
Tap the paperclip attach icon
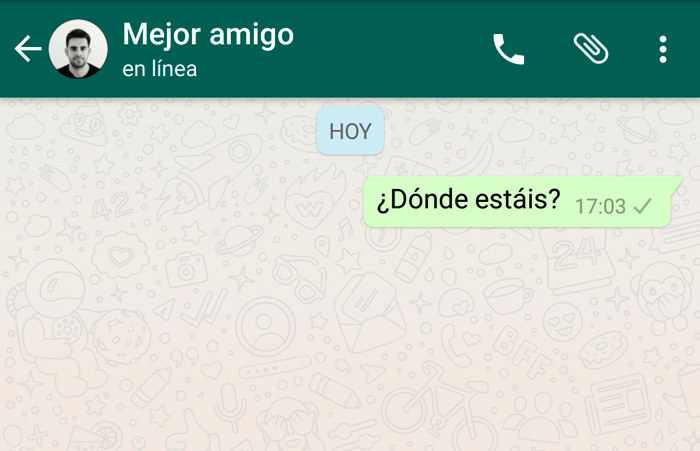pos(590,49)
